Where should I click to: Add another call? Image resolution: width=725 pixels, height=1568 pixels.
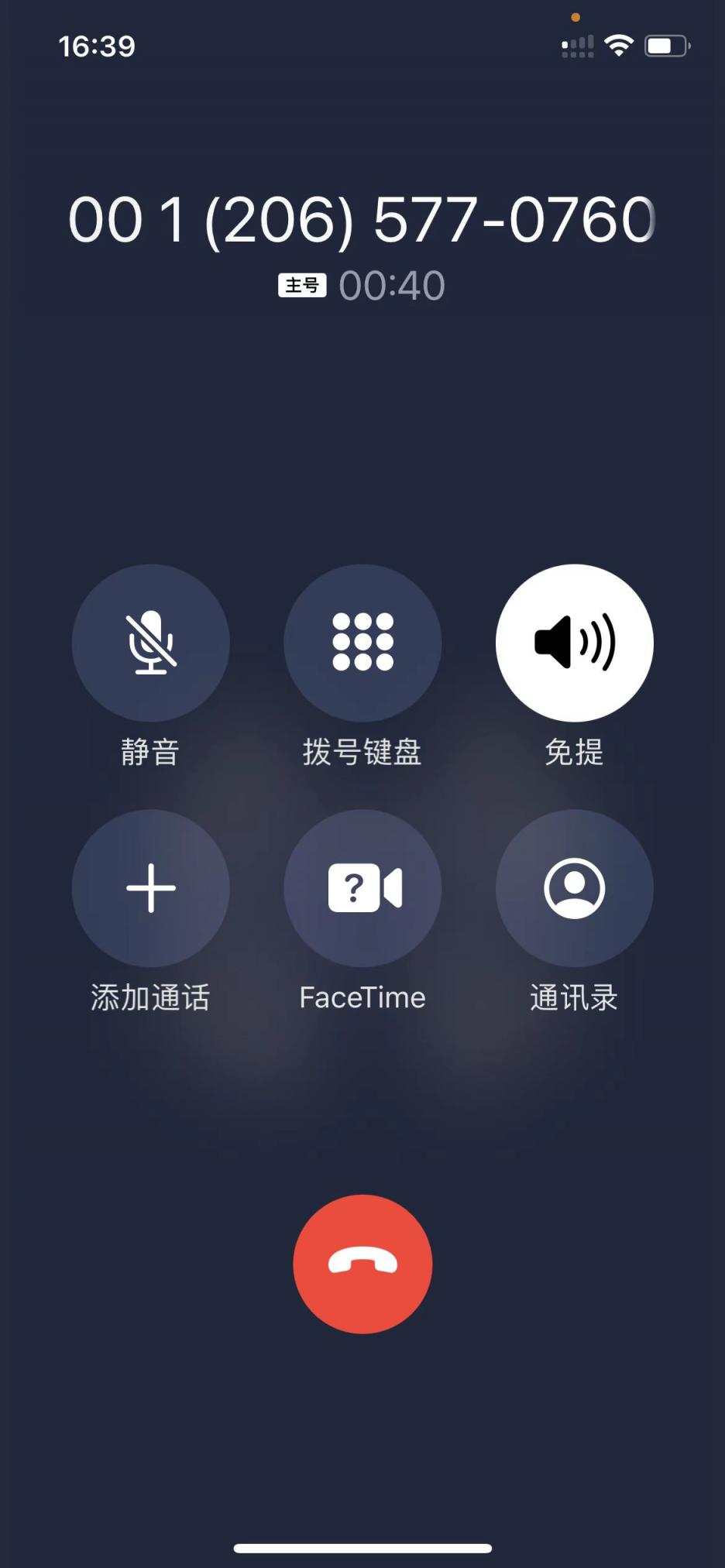(151, 888)
